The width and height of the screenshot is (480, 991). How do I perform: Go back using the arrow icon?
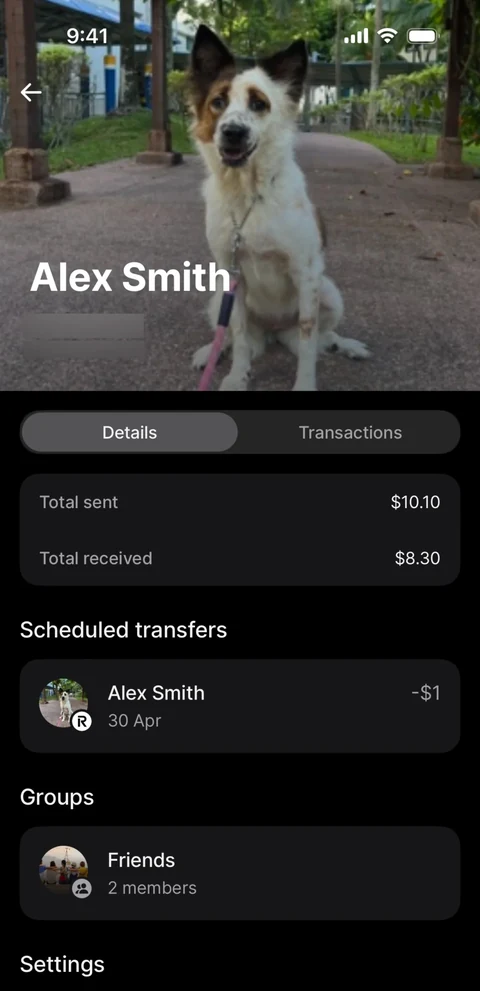30,92
